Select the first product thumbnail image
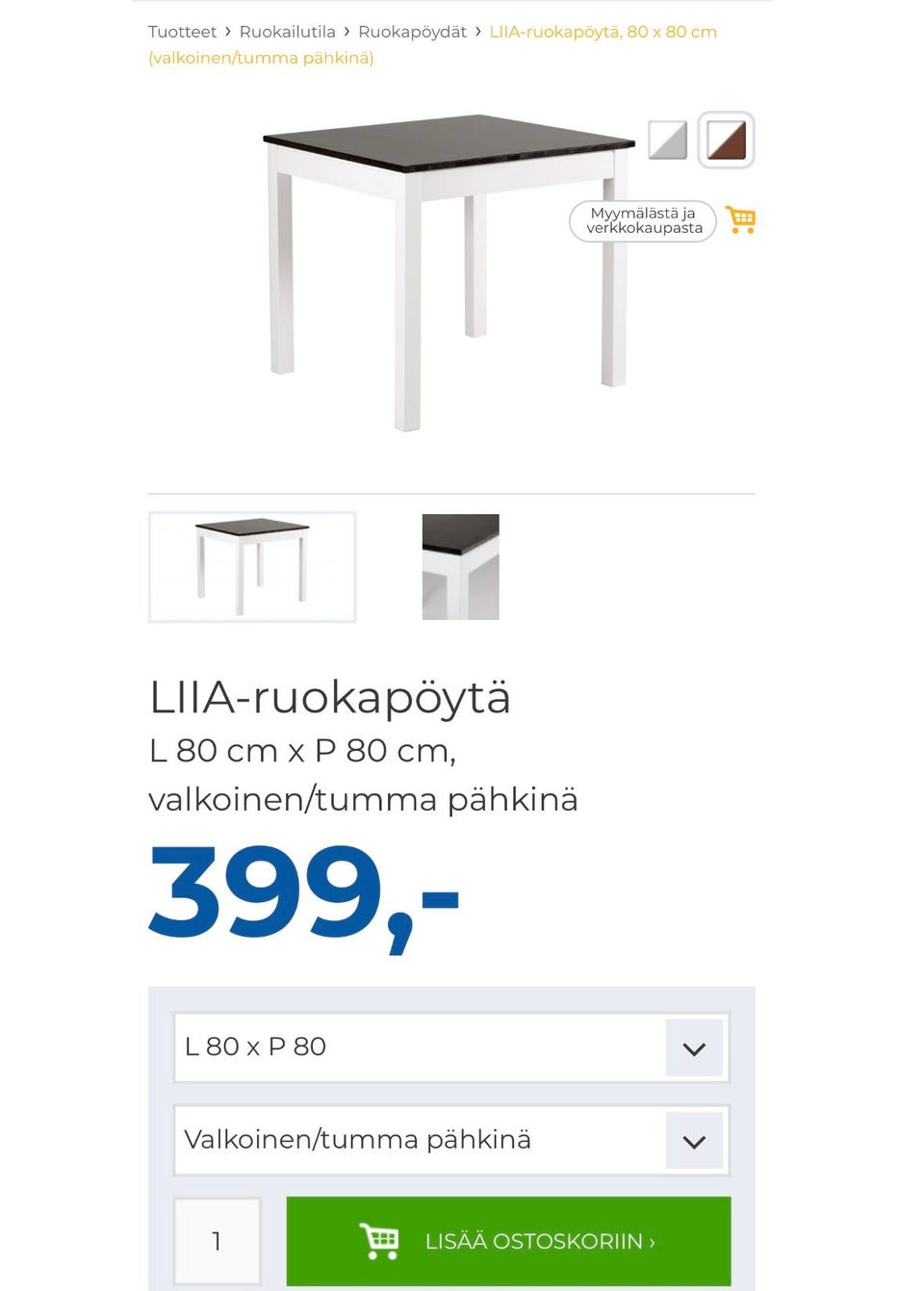The width and height of the screenshot is (924, 1291). (x=251, y=566)
